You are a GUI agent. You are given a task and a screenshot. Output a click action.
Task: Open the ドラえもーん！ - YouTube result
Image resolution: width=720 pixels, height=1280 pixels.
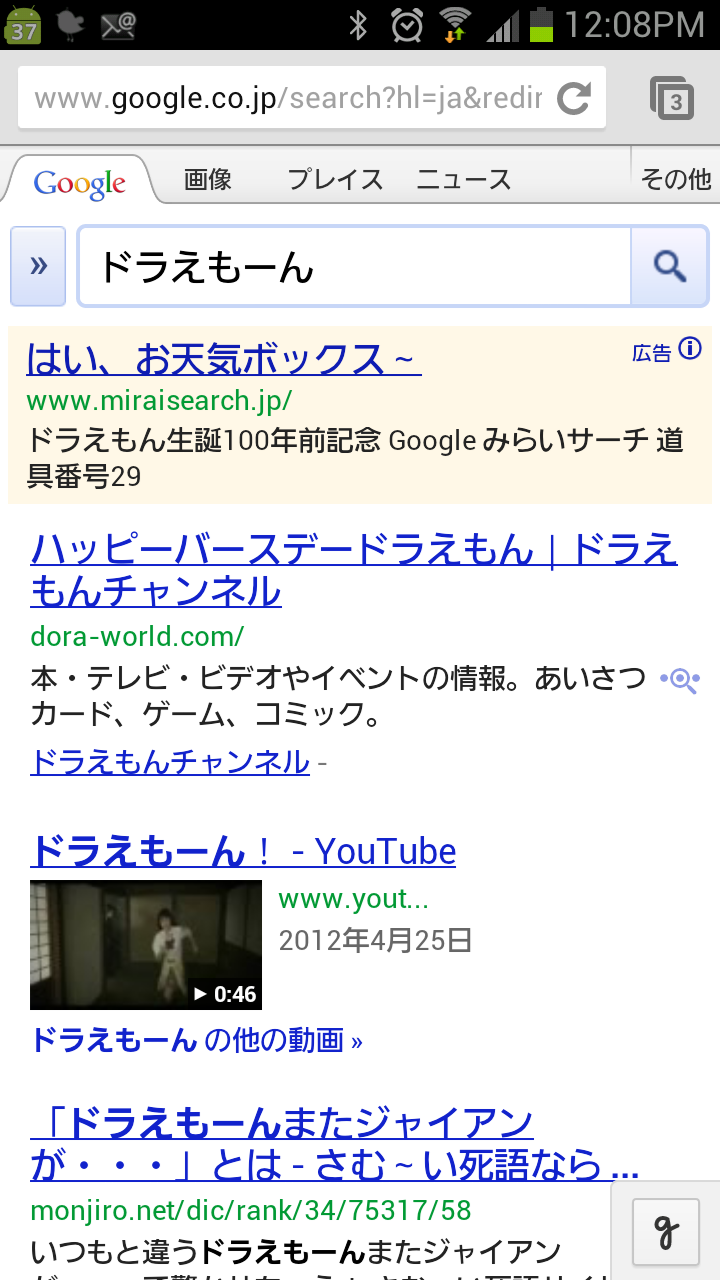243,851
